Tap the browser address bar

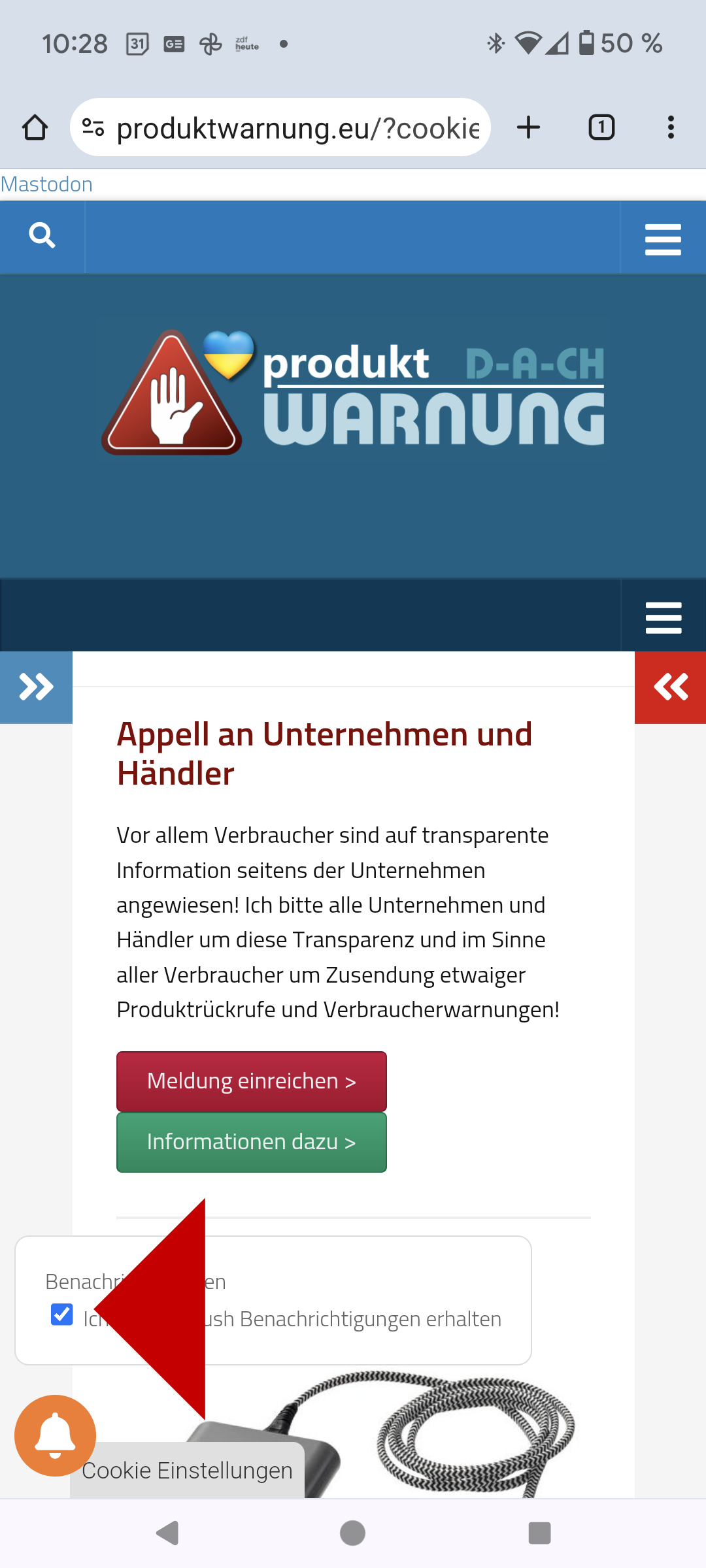point(297,128)
